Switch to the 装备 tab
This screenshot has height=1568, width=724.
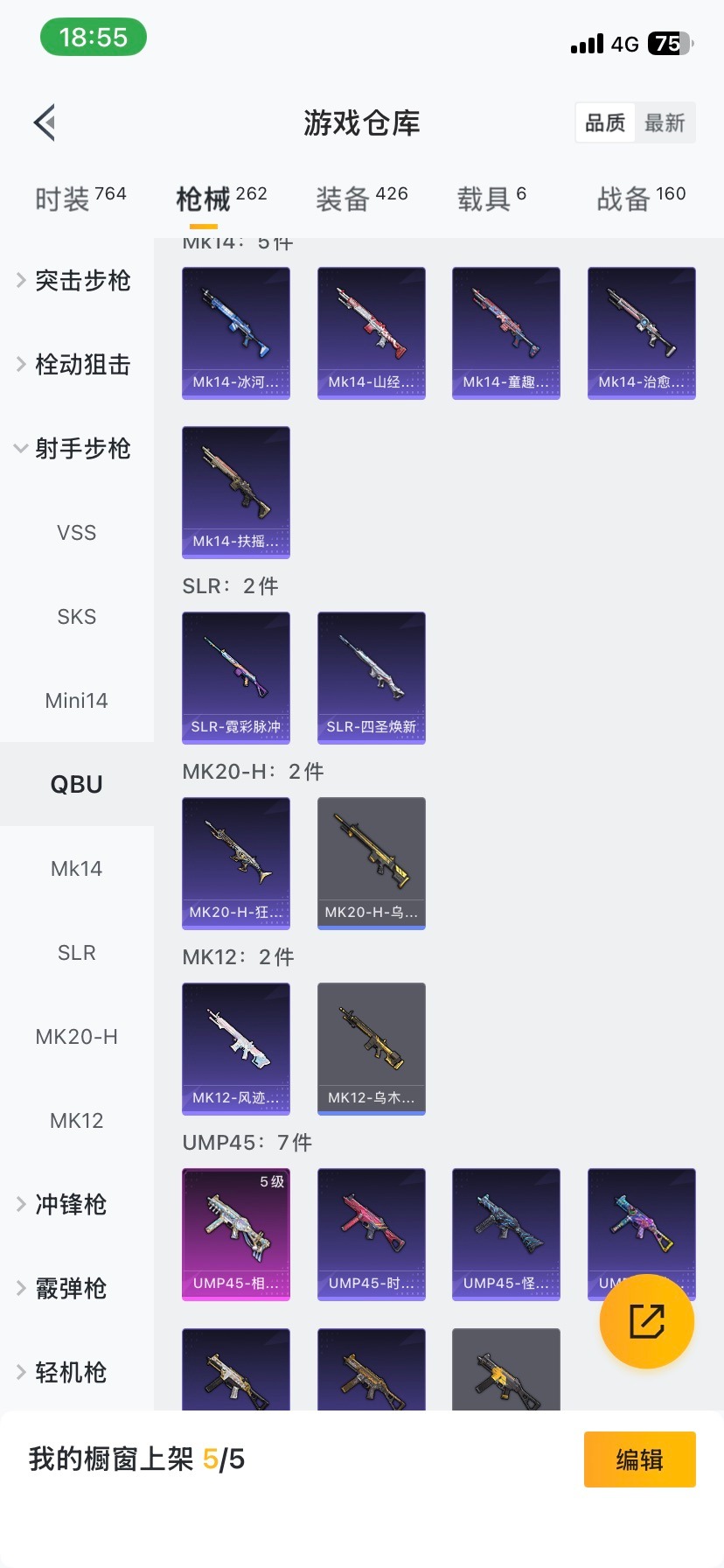(x=361, y=199)
